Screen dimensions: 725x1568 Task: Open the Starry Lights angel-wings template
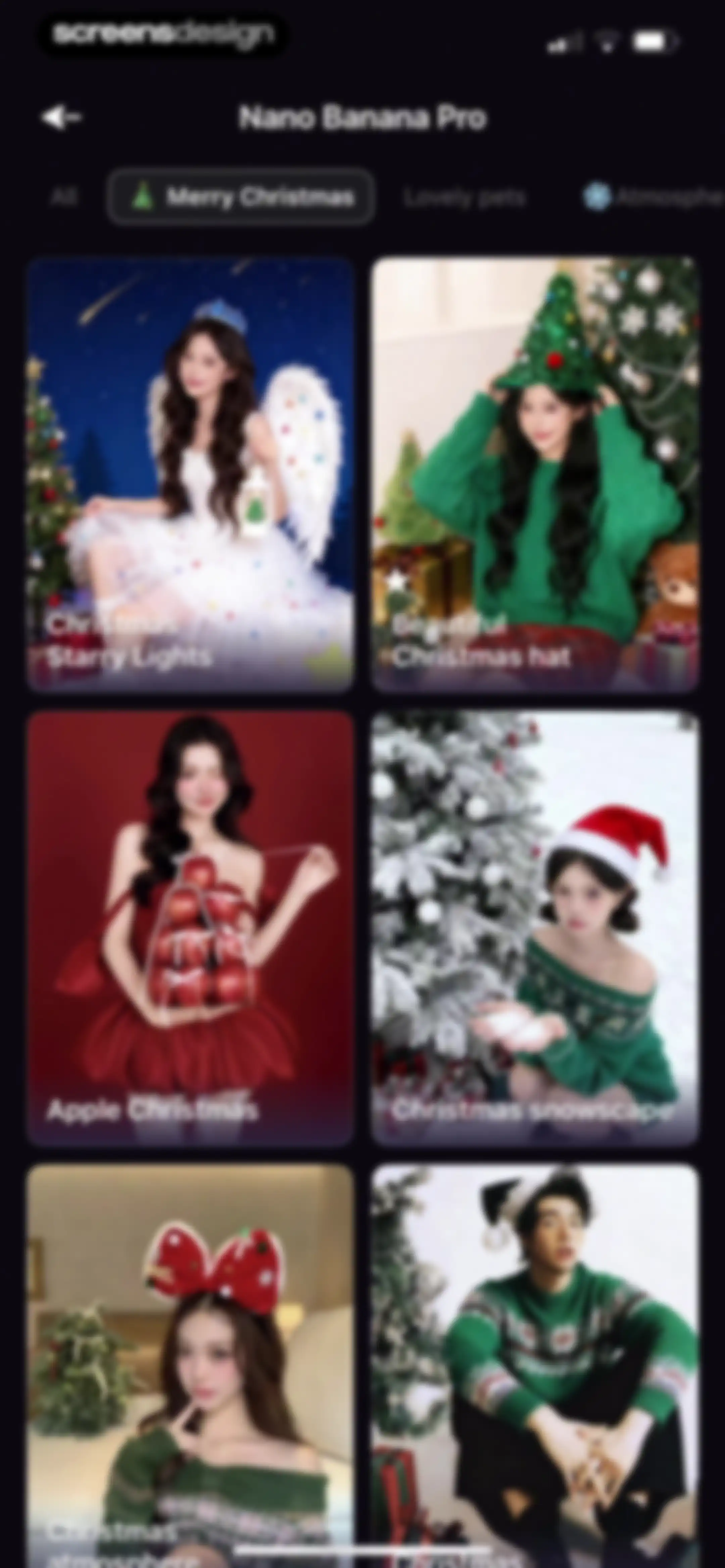pyautogui.click(x=191, y=474)
